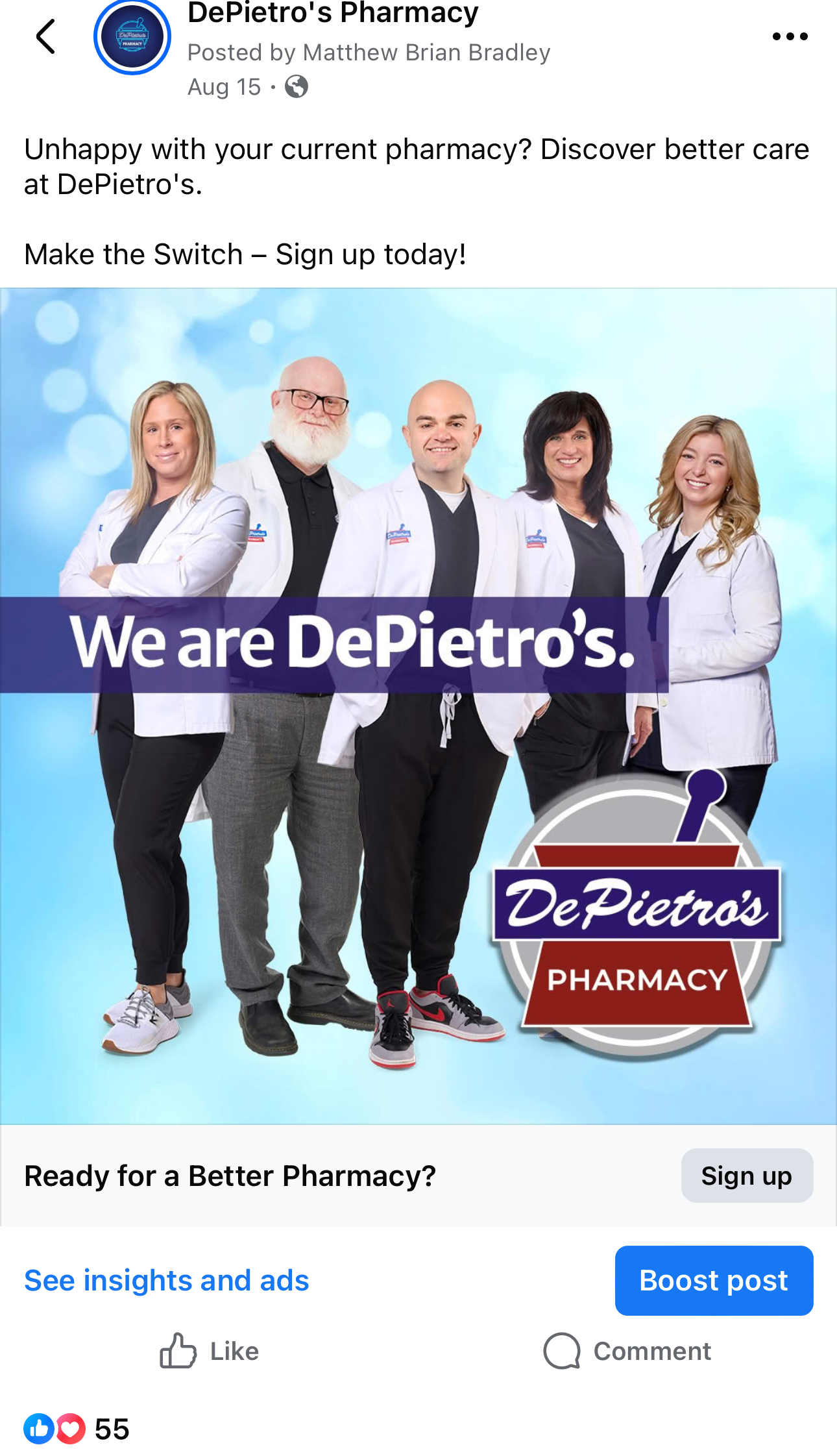Open See insights and ads
Image resolution: width=837 pixels, height=1456 pixels.
tap(166, 1281)
